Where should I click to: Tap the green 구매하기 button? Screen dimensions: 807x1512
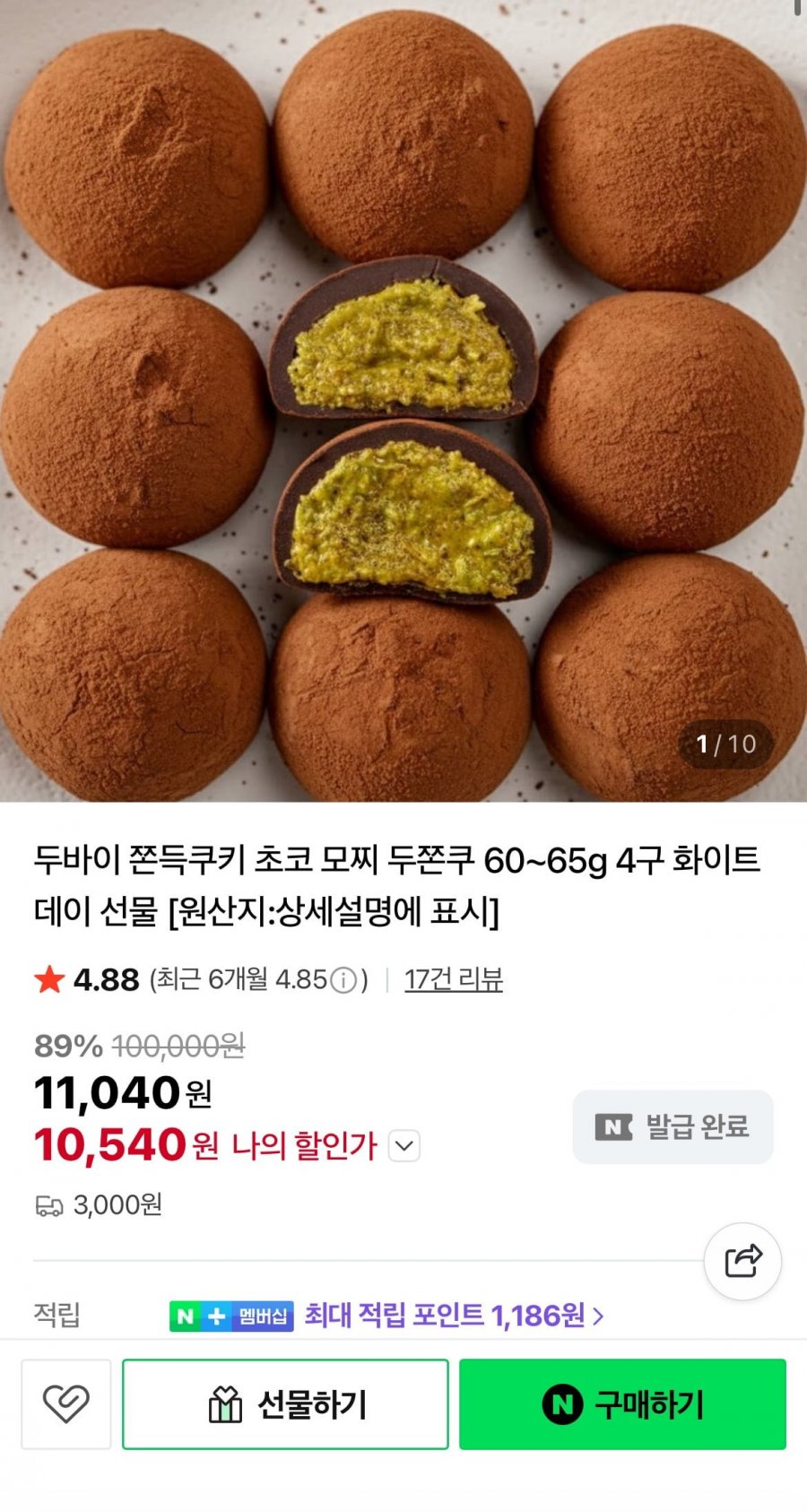[622, 1403]
